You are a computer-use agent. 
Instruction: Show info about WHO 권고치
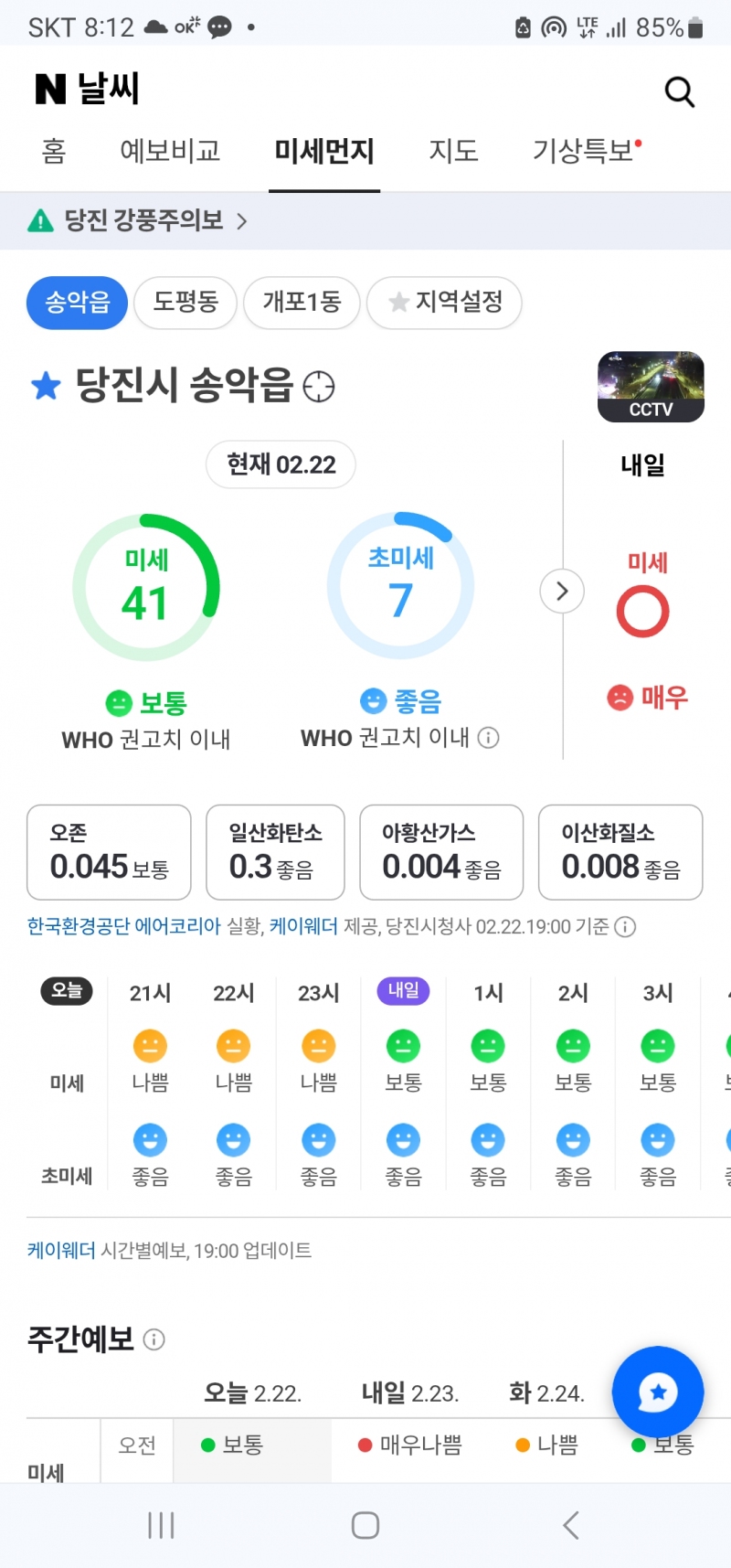(x=489, y=738)
